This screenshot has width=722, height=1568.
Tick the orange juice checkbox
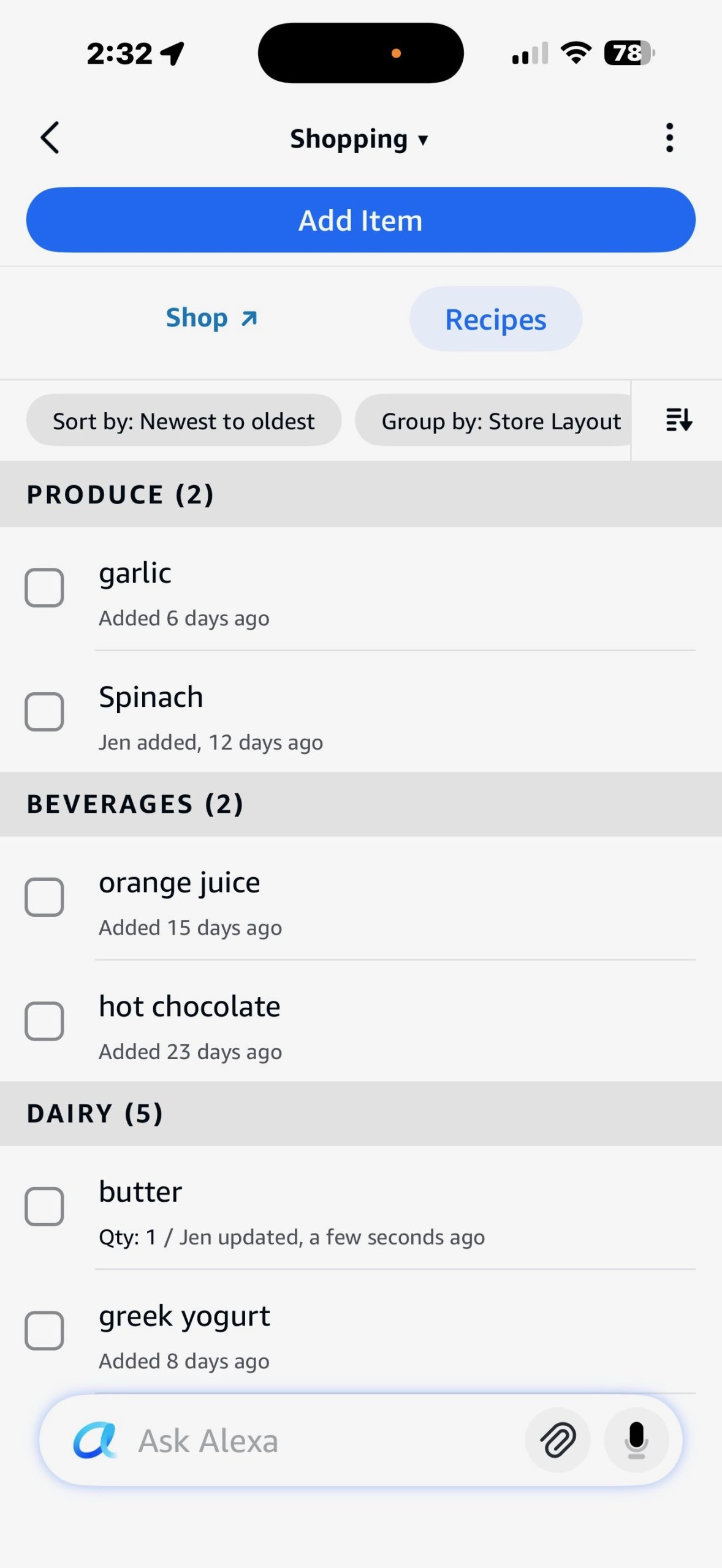(x=44, y=897)
